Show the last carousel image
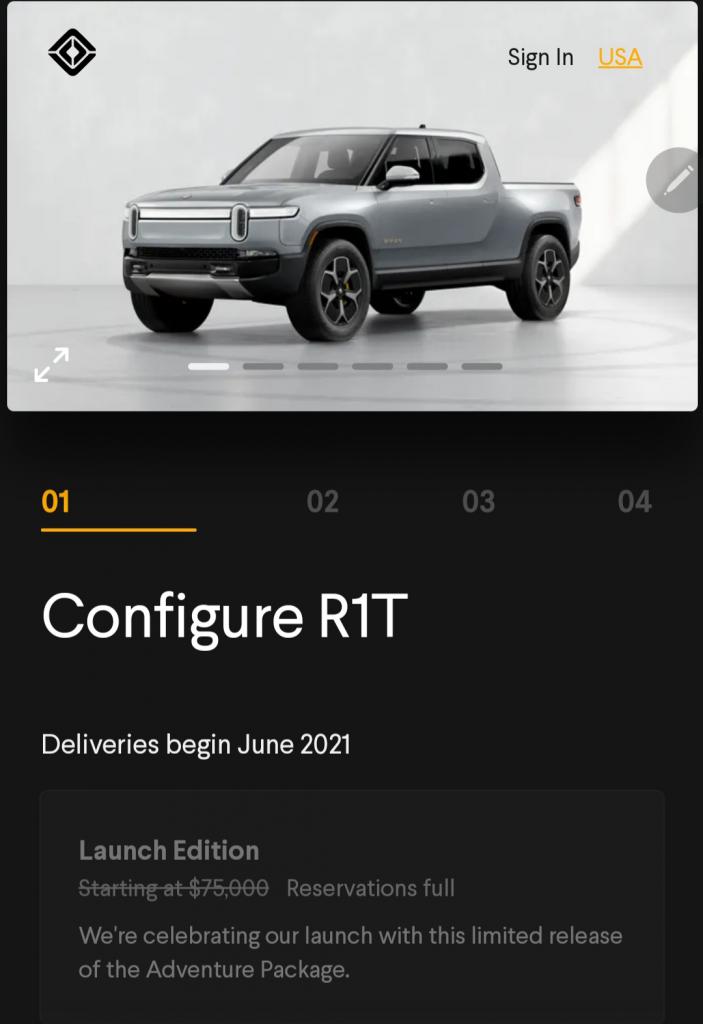The image size is (703, 1024). click(481, 366)
